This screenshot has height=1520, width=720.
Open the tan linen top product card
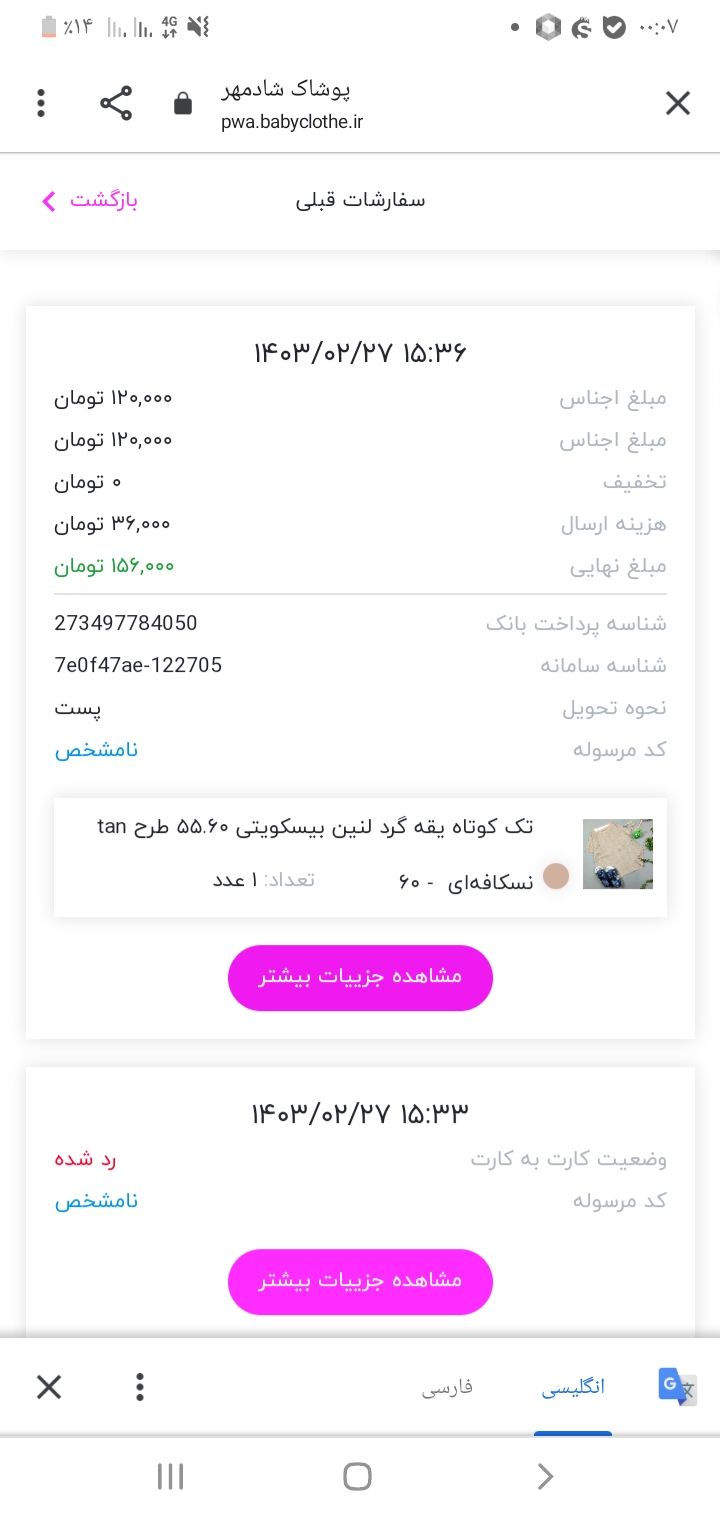click(x=360, y=857)
